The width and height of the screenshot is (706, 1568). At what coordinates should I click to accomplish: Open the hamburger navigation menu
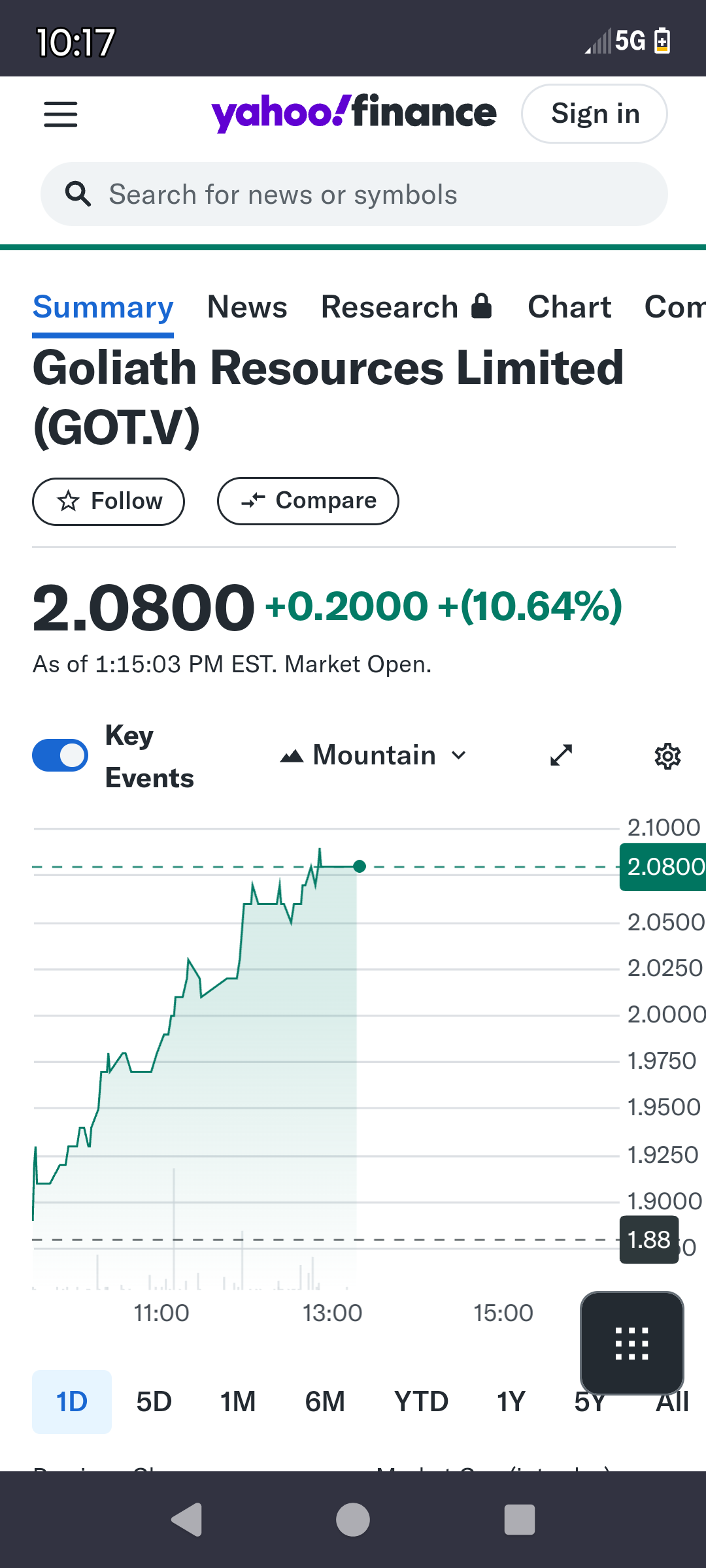tap(61, 114)
